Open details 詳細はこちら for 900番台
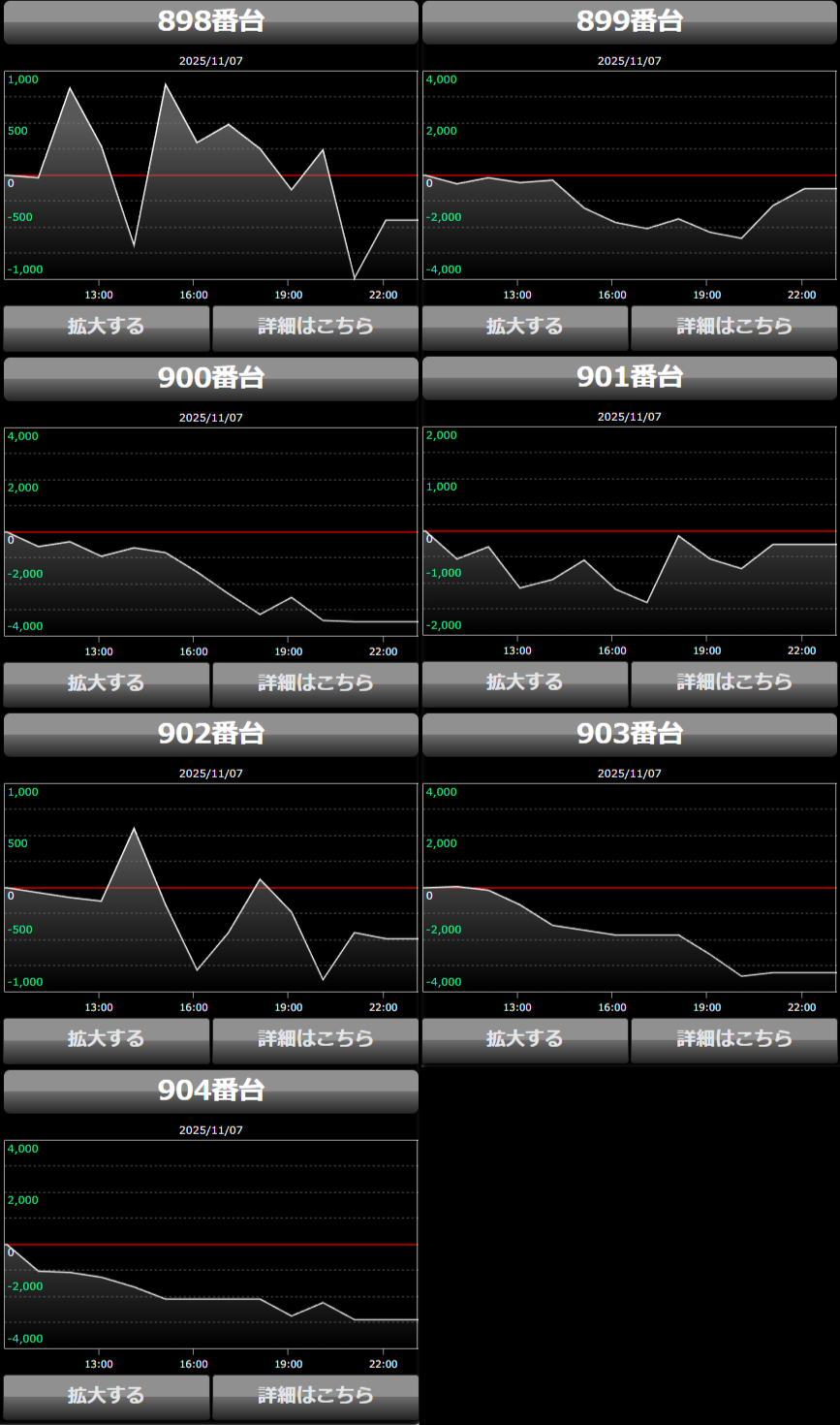 tap(316, 683)
